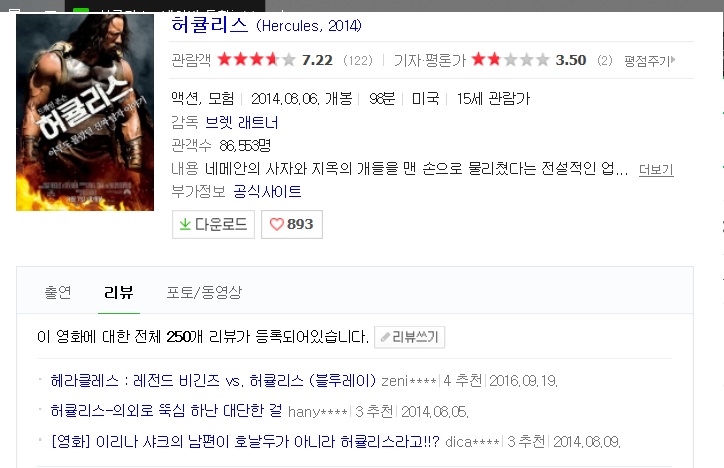Image resolution: width=724 pixels, height=468 pixels.
Task: Write a review with 리뷰쓰기
Action: pyautogui.click(x=410, y=336)
